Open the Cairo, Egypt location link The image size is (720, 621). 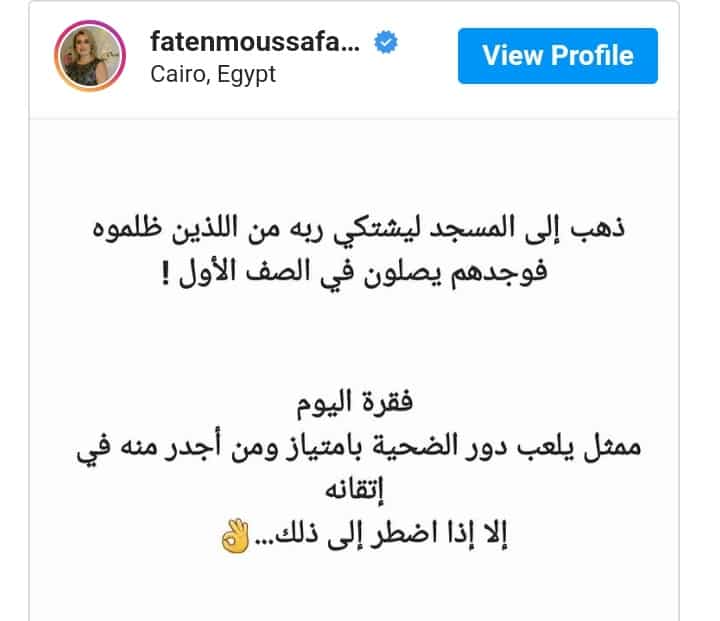211,74
